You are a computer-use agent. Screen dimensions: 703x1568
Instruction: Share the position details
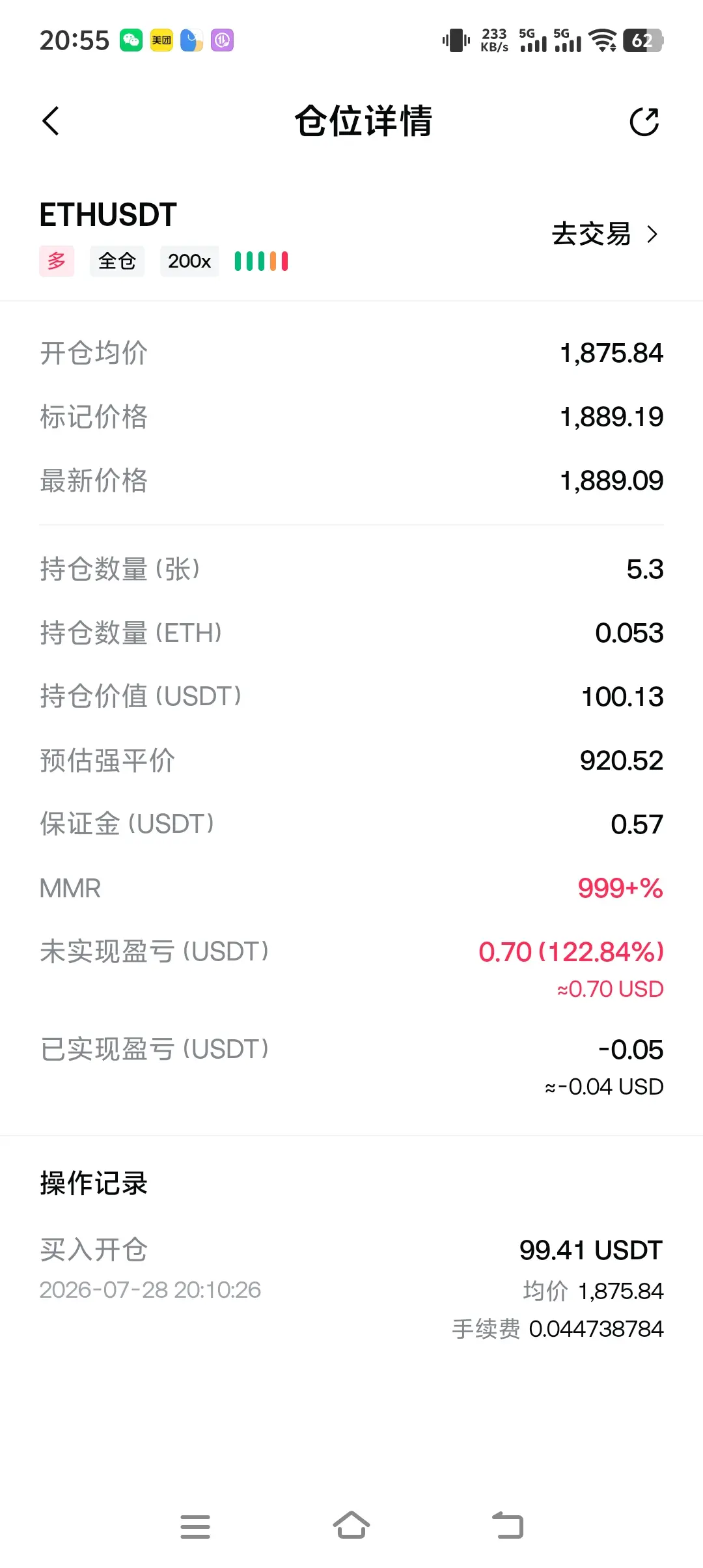tap(644, 121)
